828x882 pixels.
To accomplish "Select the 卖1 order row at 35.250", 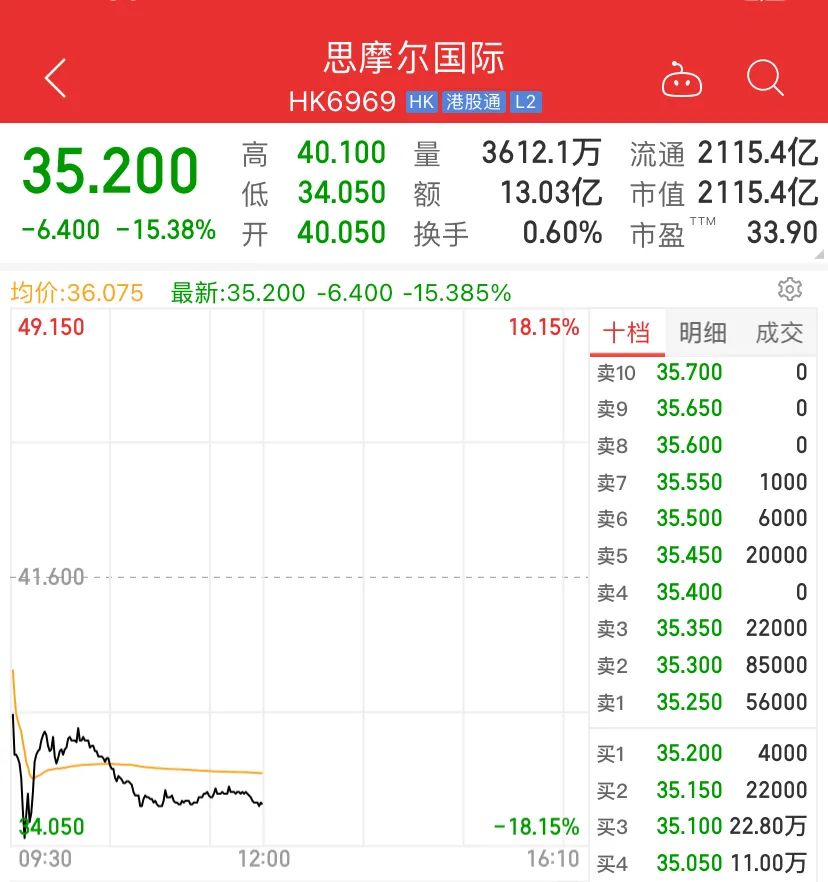I will tap(702, 702).
